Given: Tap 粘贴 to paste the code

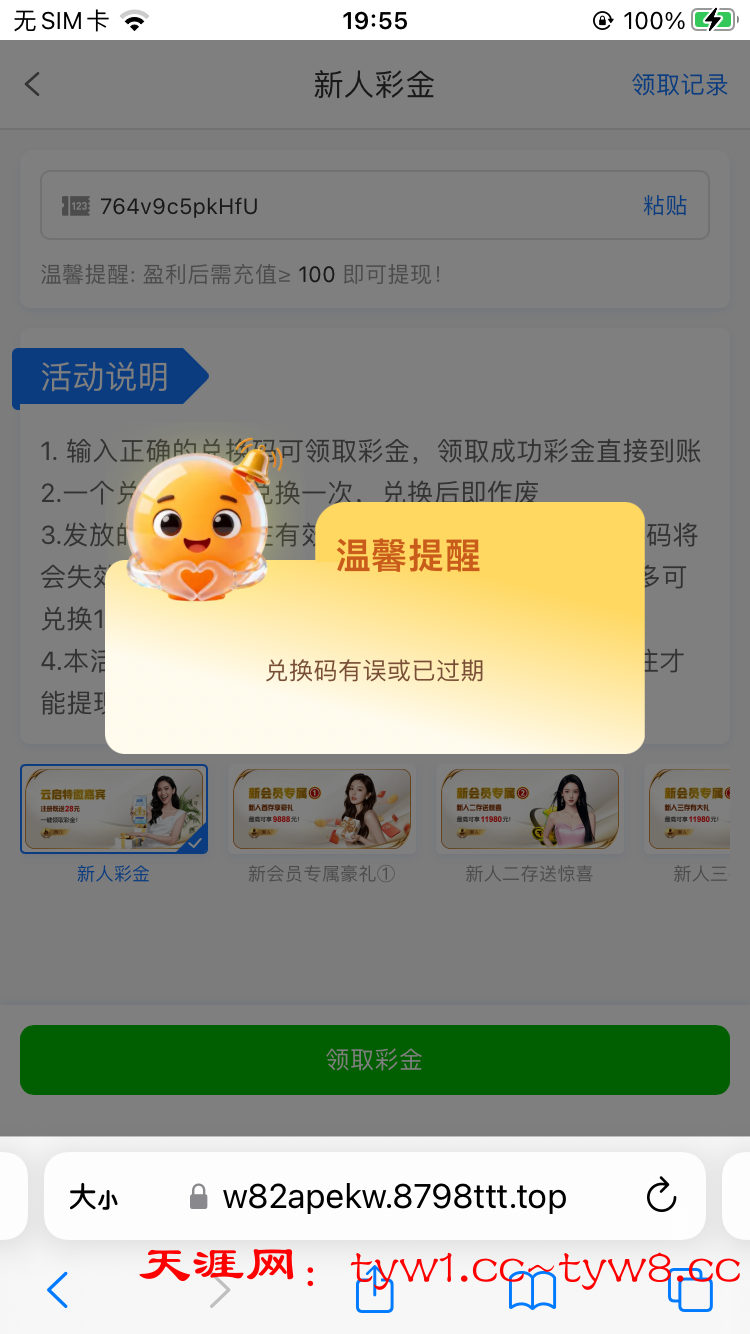Looking at the screenshot, I should [x=665, y=205].
